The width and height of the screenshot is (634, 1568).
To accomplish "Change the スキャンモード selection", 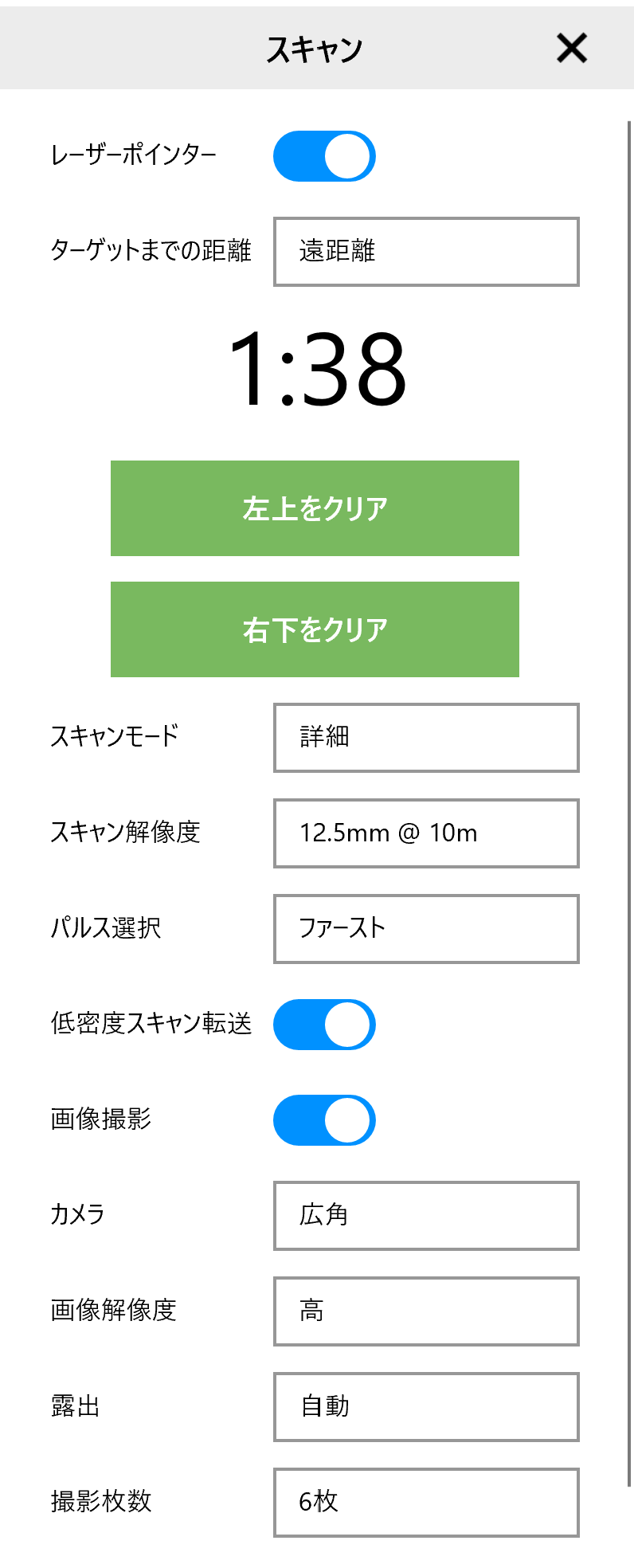I will click(x=426, y=738).
